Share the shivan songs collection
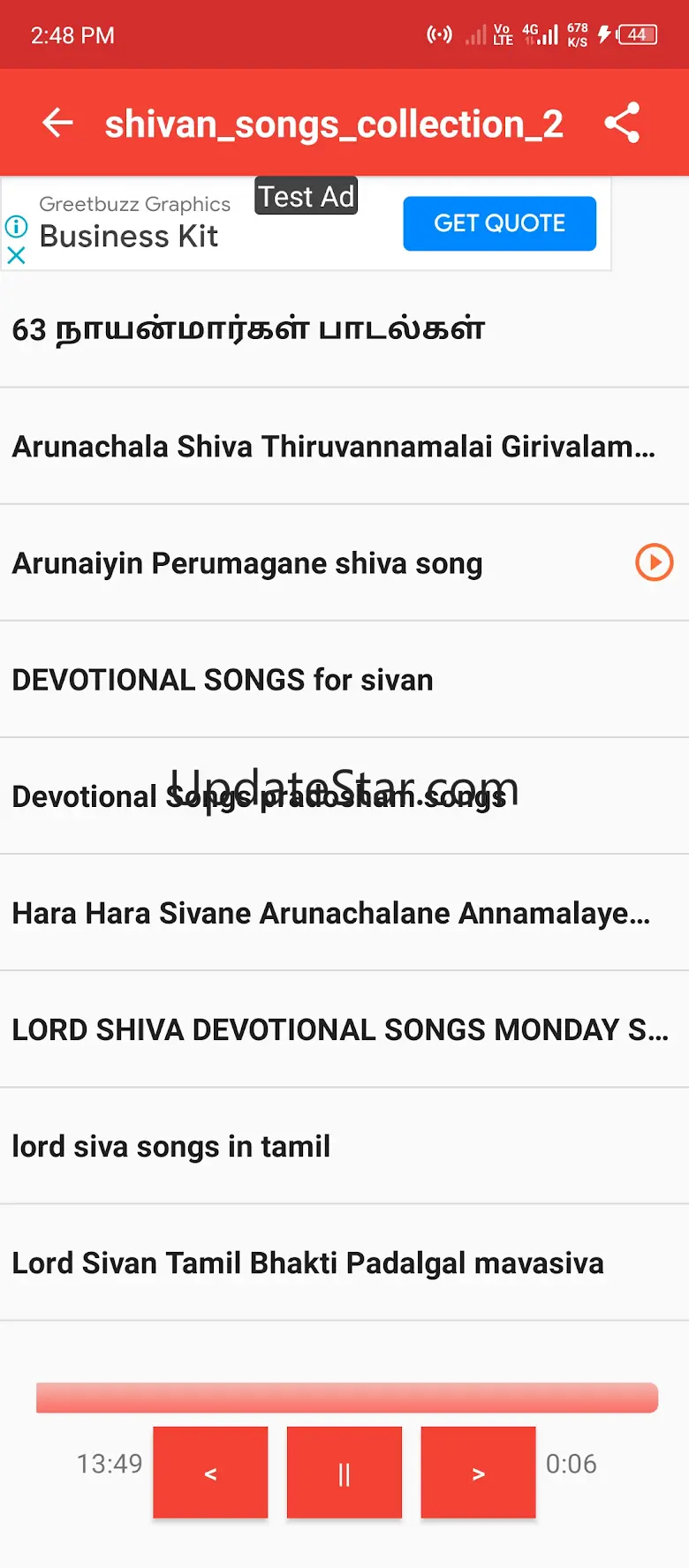The width and height of the screenshot is (689, 1568). coord(622,123)
